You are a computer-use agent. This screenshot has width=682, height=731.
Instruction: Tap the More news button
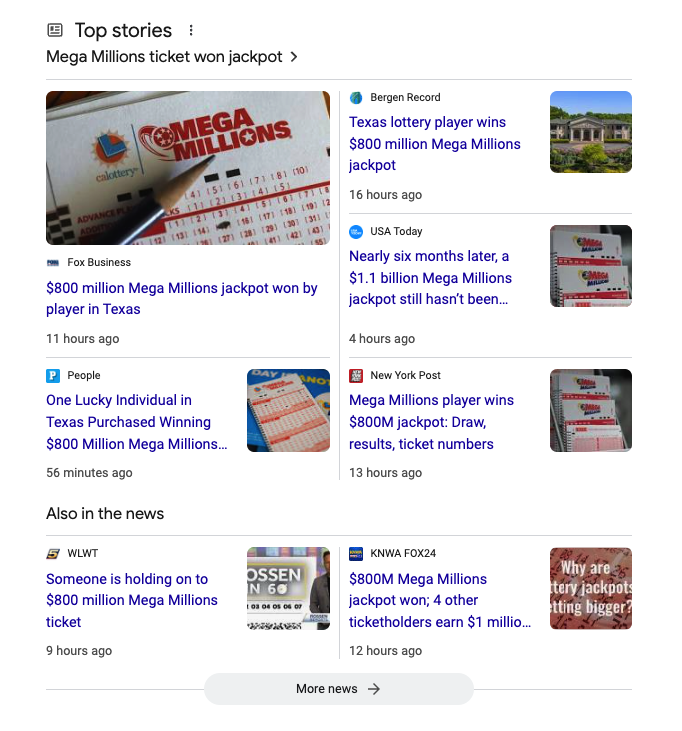338,689
